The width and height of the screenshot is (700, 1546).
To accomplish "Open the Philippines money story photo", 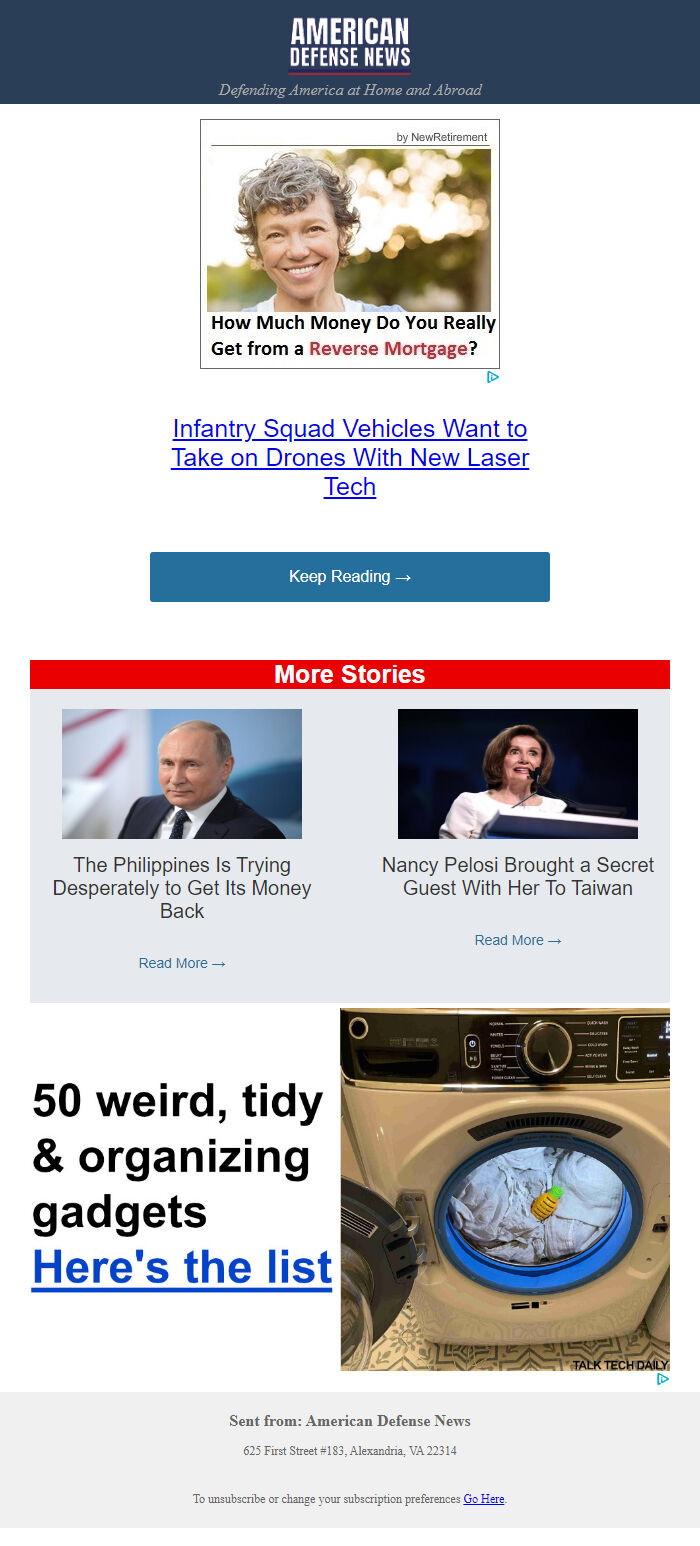I will point(182,774).
